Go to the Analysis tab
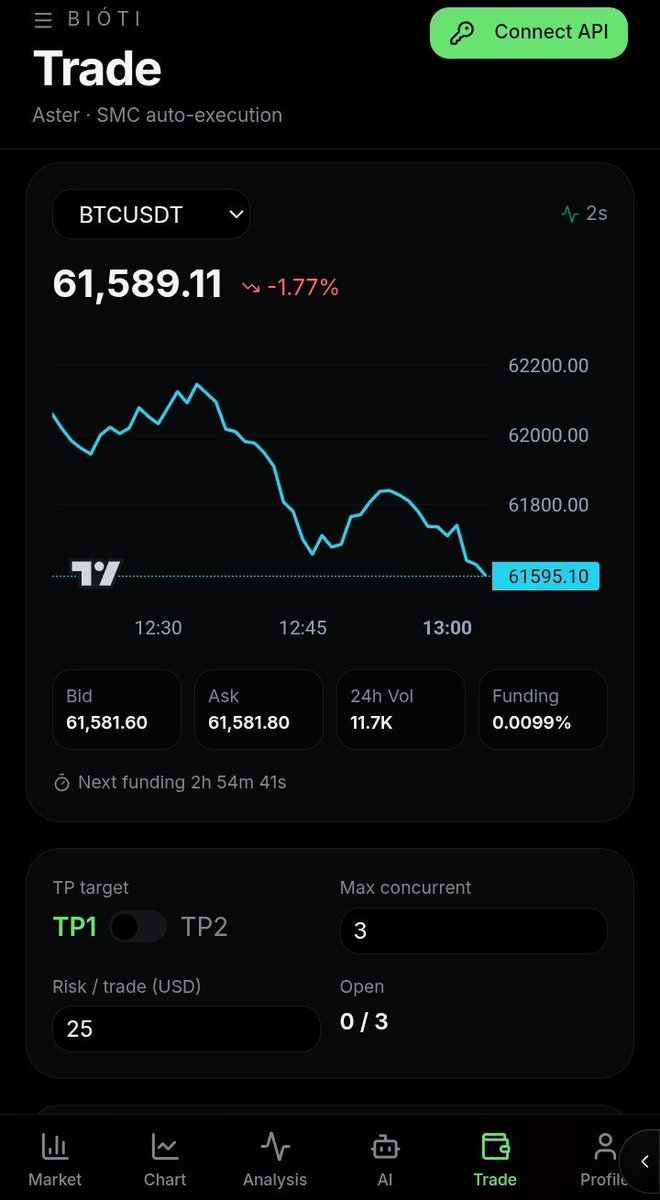Image resolution: width=660 pixels, height=1200 pixels. pos(275,1159)
